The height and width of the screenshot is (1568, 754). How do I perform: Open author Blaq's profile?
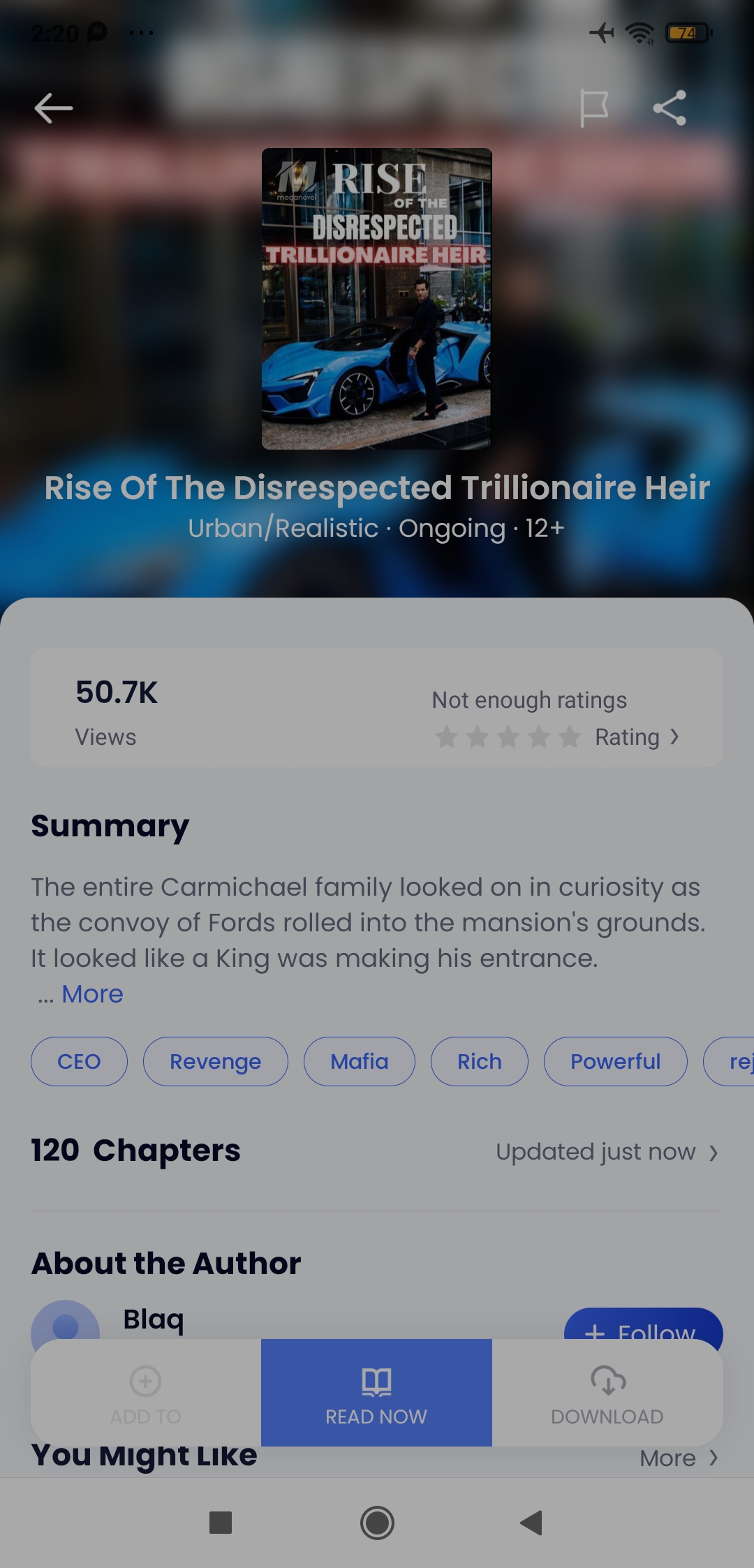pos(154,1319)
